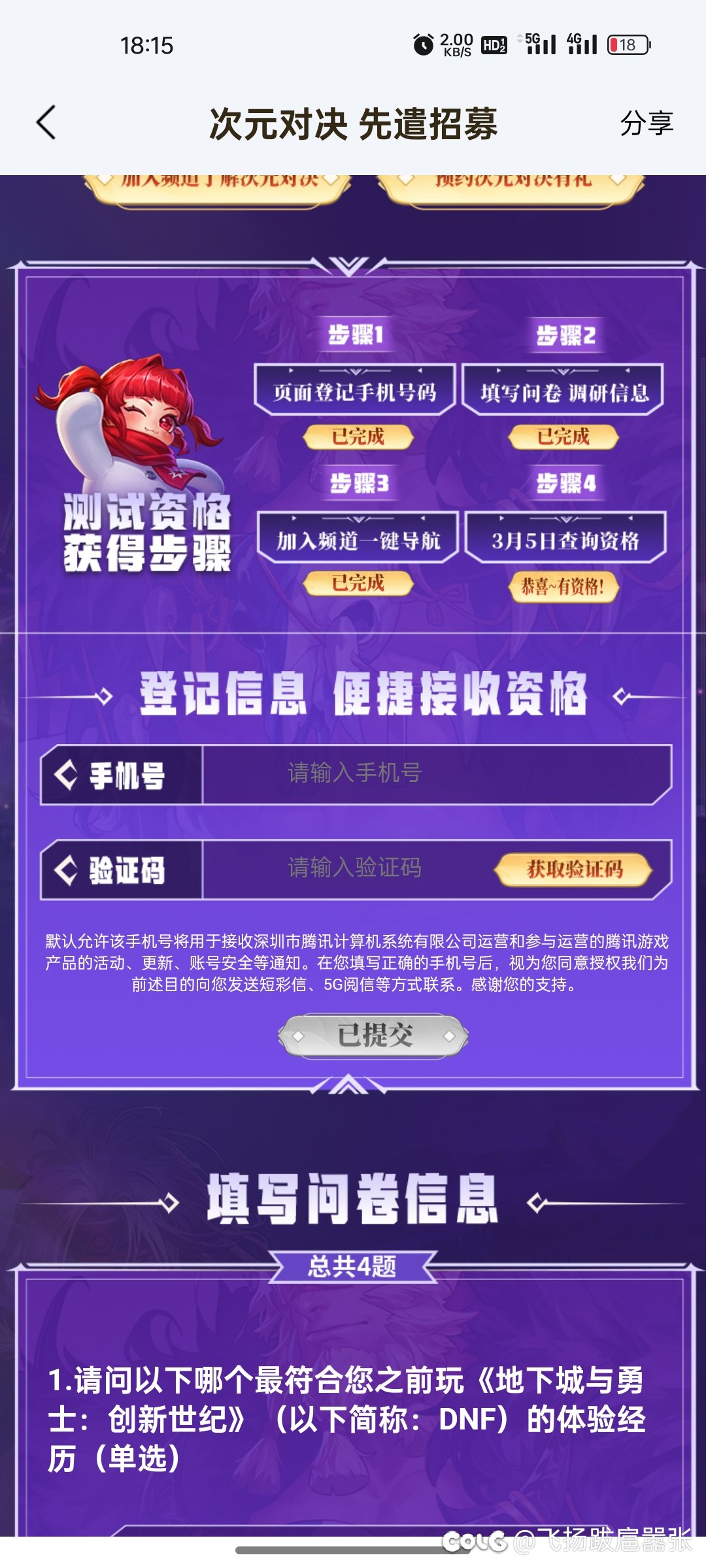
Task: Focus the 请输入手机号 phone number field
Action: [x=435, y=774]
